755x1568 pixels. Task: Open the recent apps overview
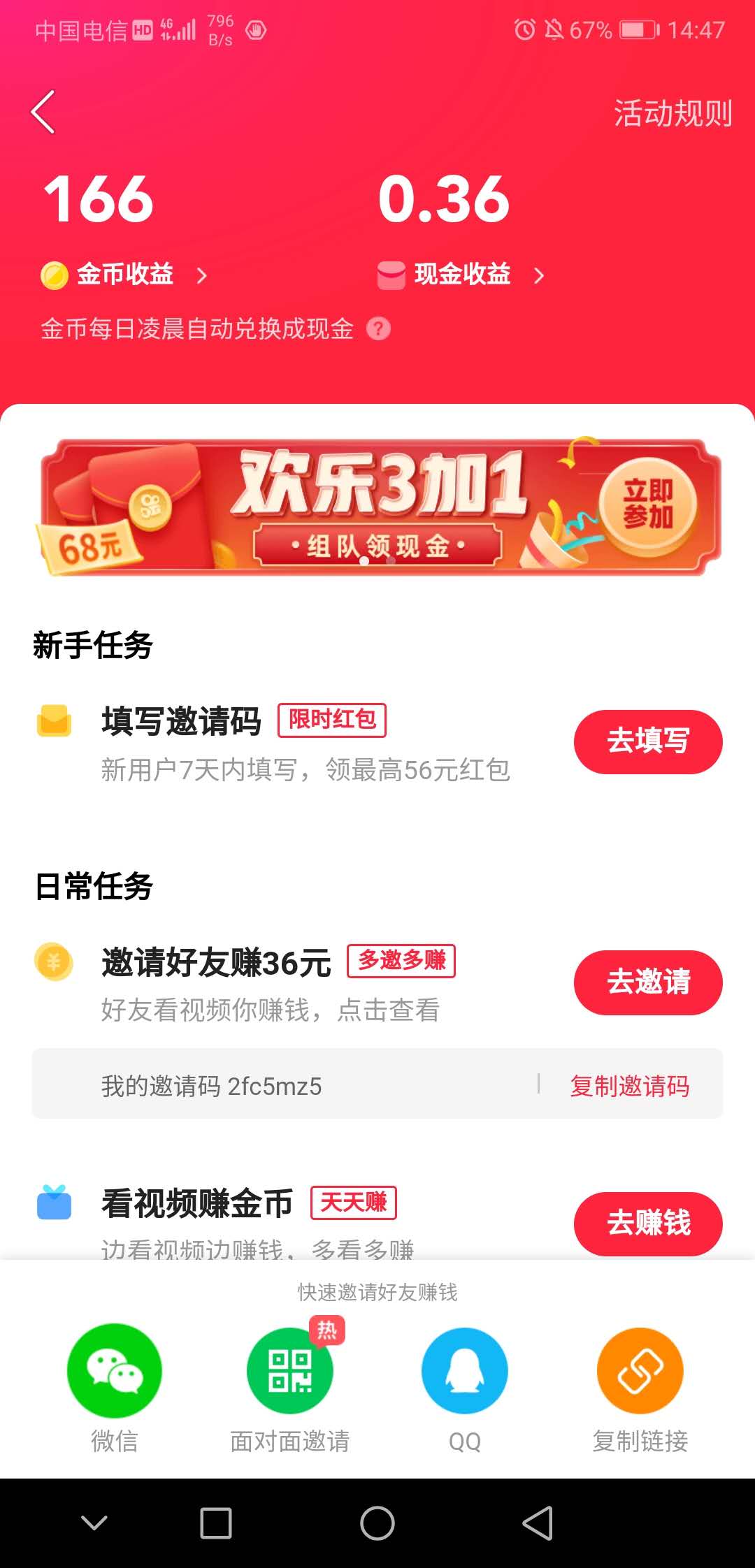216,1523
